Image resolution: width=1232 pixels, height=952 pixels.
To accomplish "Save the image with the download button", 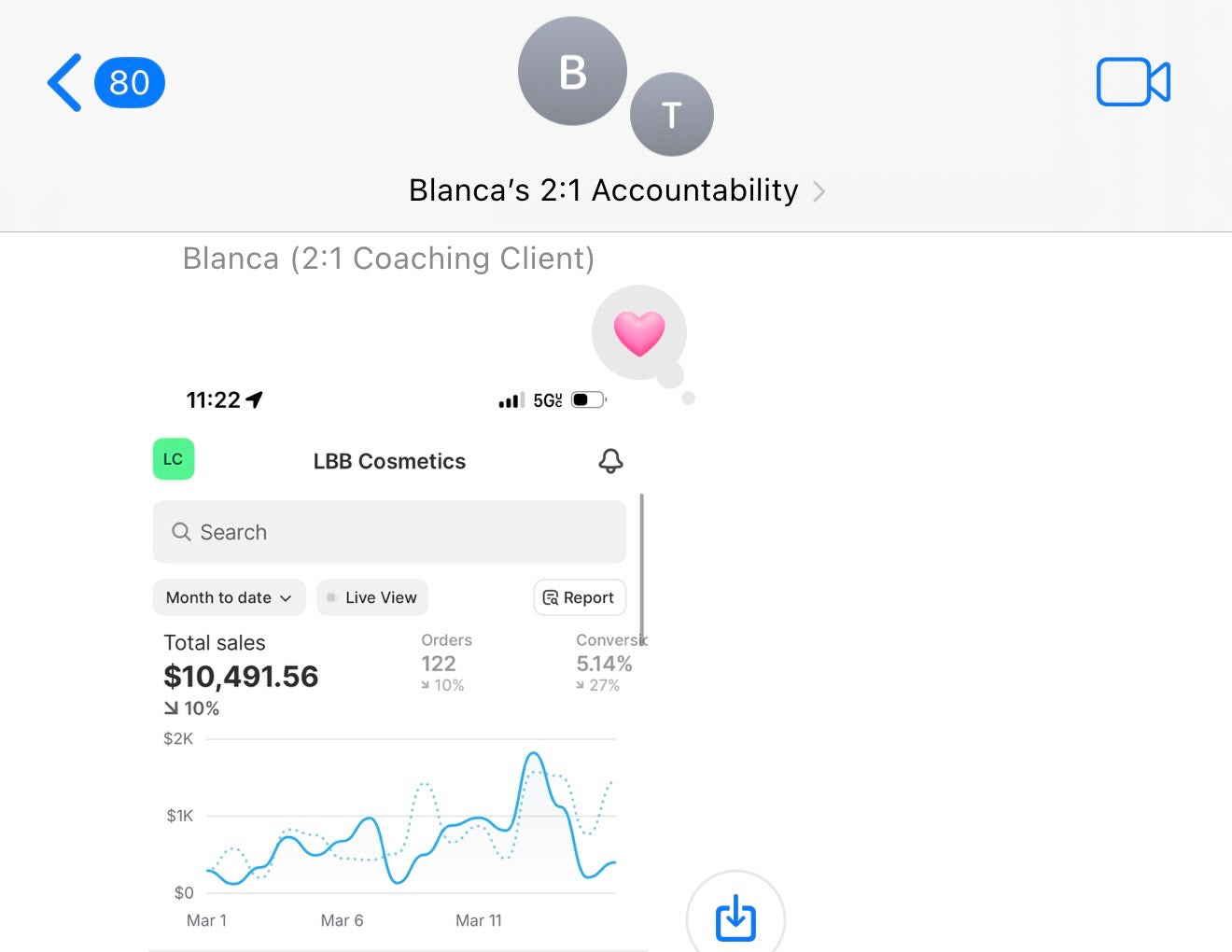I will (x=735, y=918).
